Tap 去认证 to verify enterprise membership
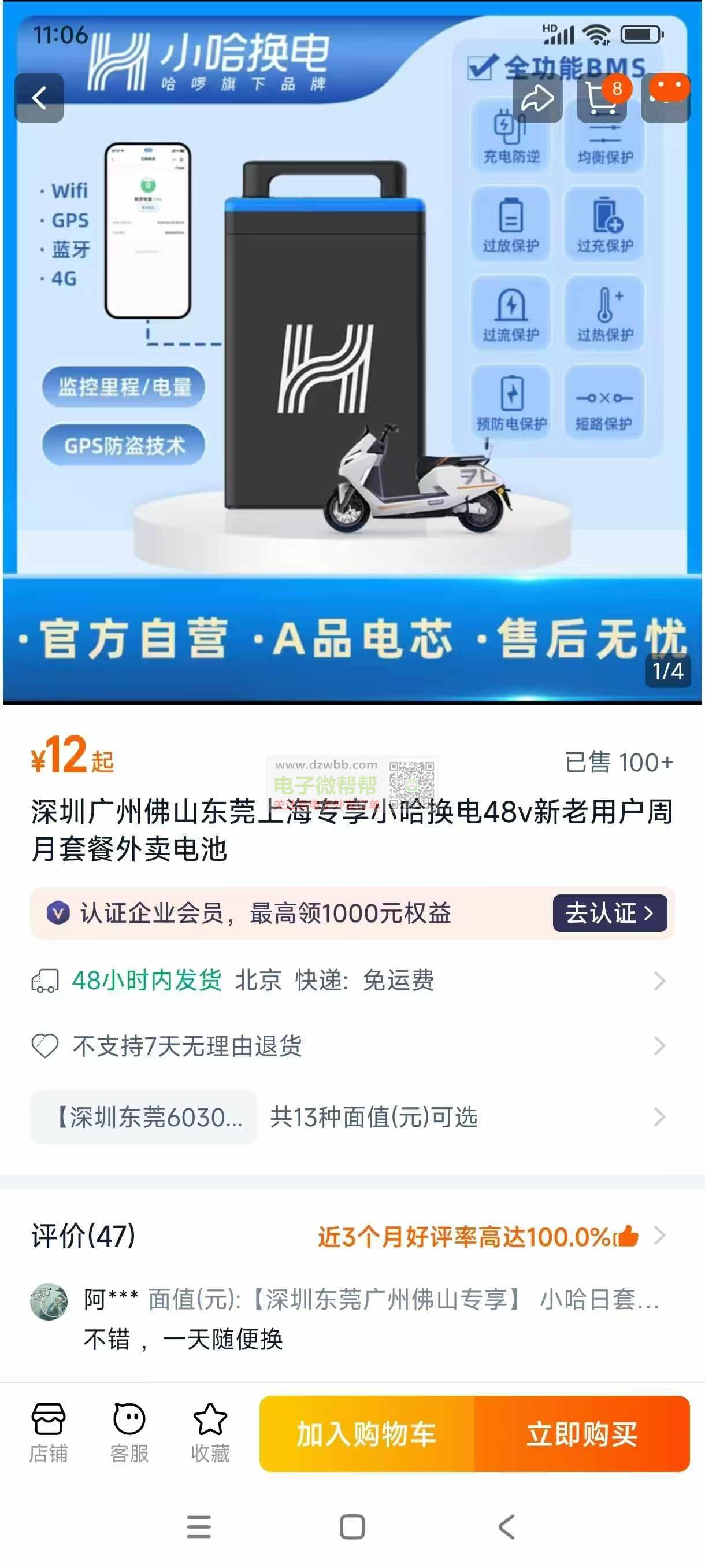 610,913
